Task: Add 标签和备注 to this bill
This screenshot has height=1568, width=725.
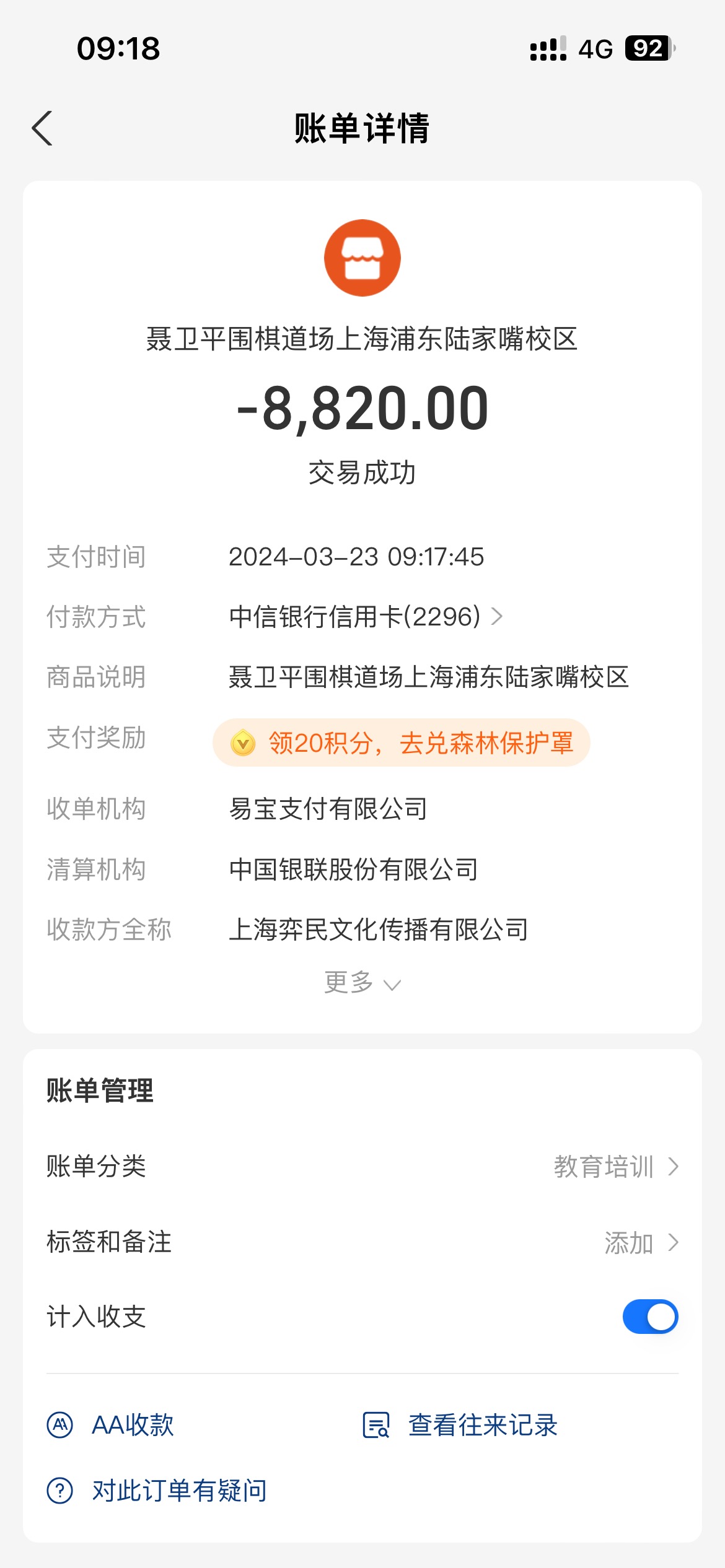Action: [362, 1242]
